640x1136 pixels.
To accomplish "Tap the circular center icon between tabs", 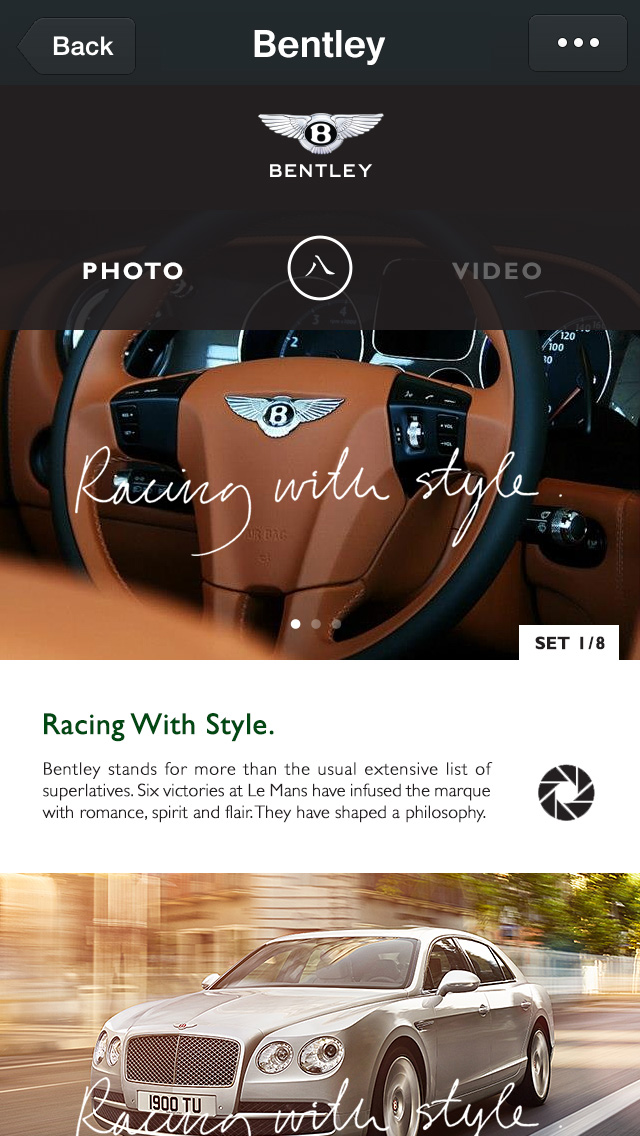I will click(x=320, y=269).
